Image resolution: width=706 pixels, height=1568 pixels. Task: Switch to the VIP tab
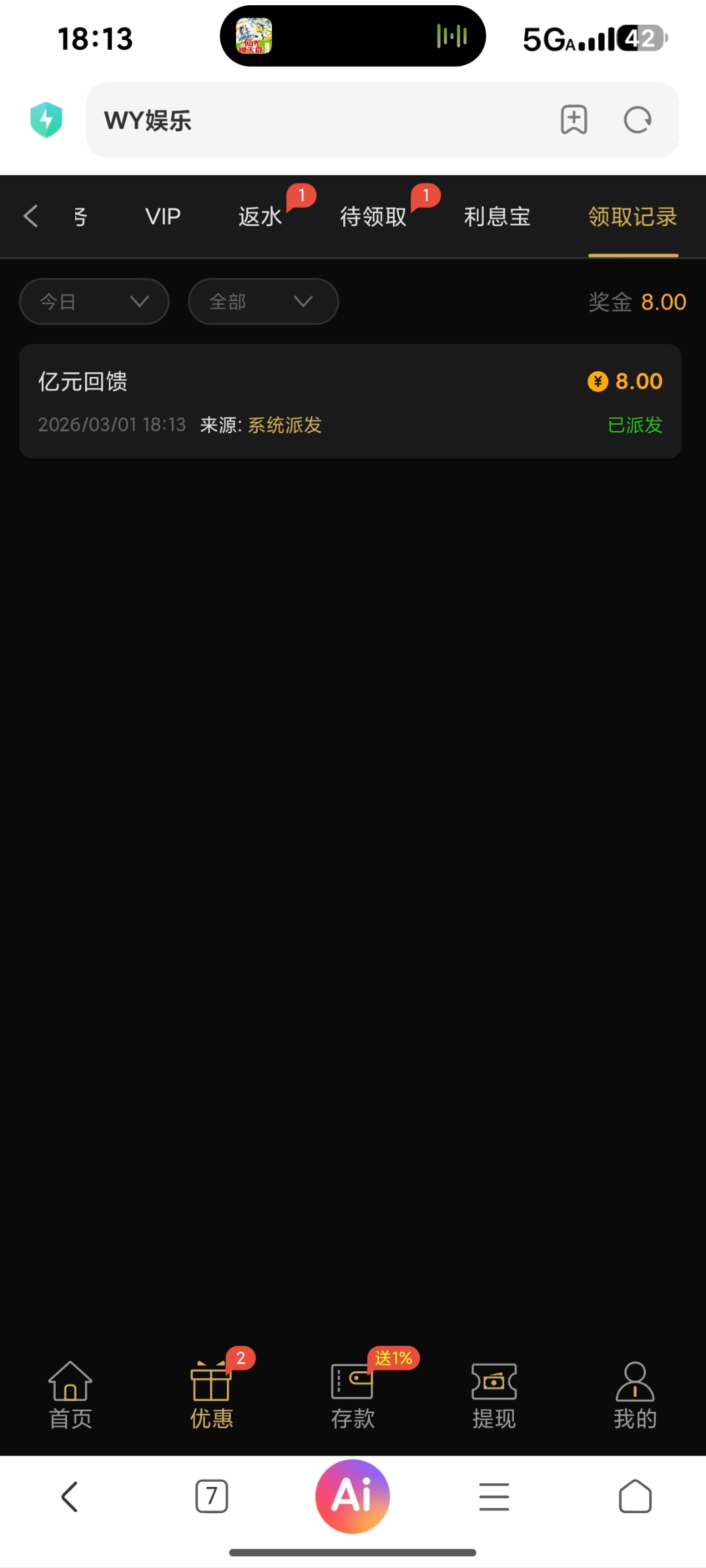tap(163, 216)
